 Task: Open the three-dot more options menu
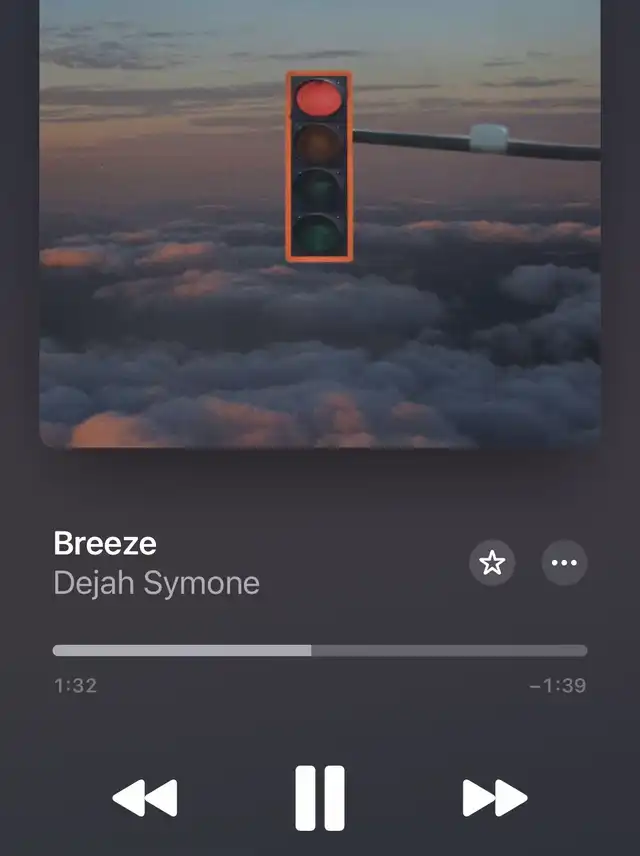click(564, 562)
